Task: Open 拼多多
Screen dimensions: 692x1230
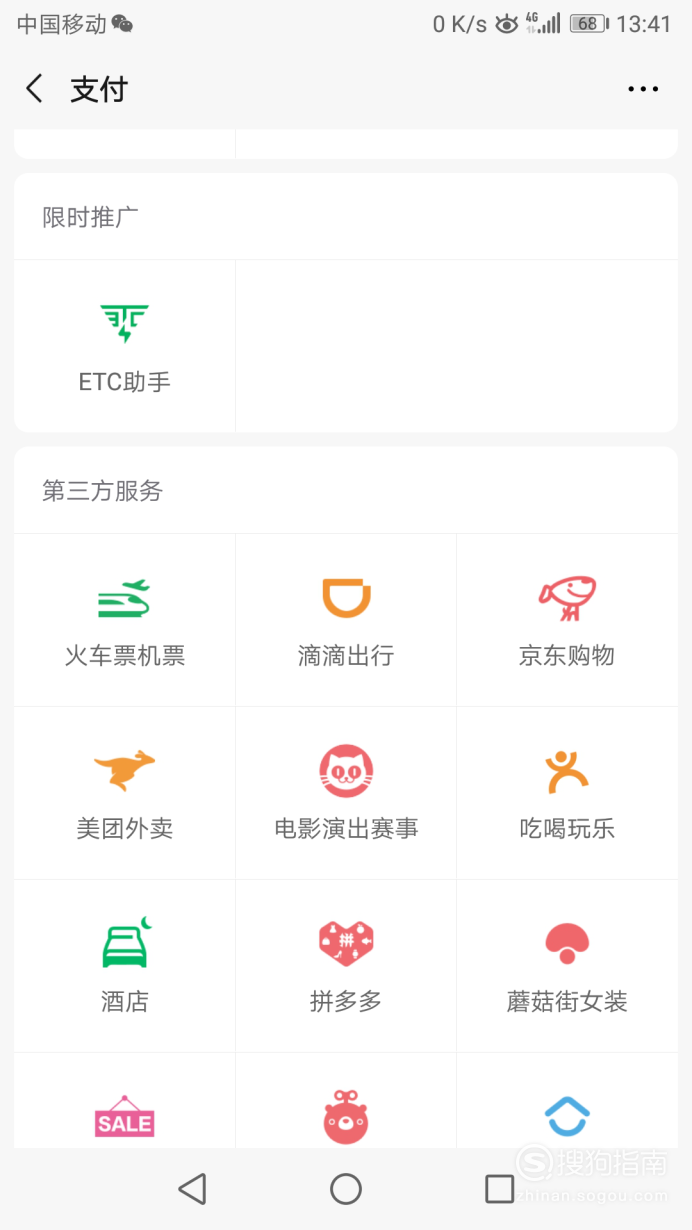Action: [346, 966]
